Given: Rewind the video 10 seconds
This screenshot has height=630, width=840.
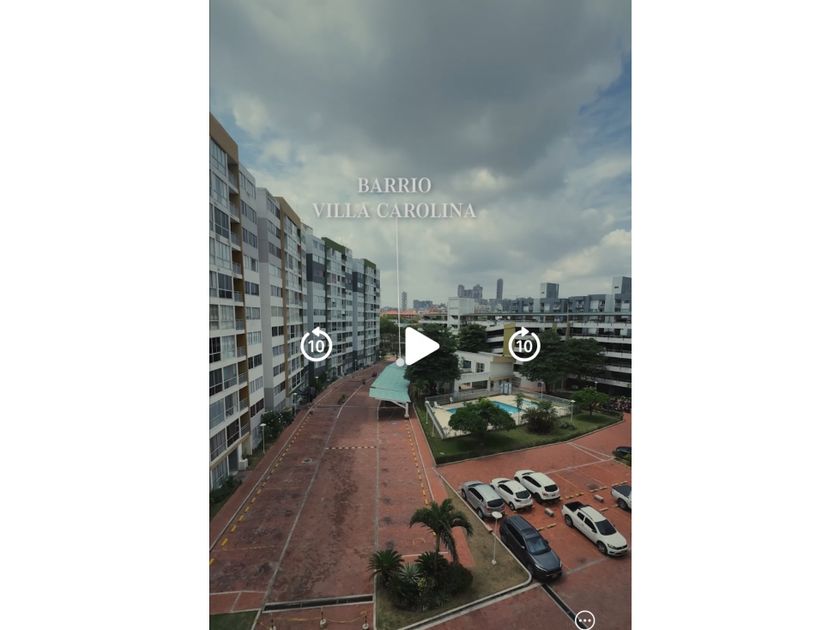Looking at the screenshot, I should (316, 346).
